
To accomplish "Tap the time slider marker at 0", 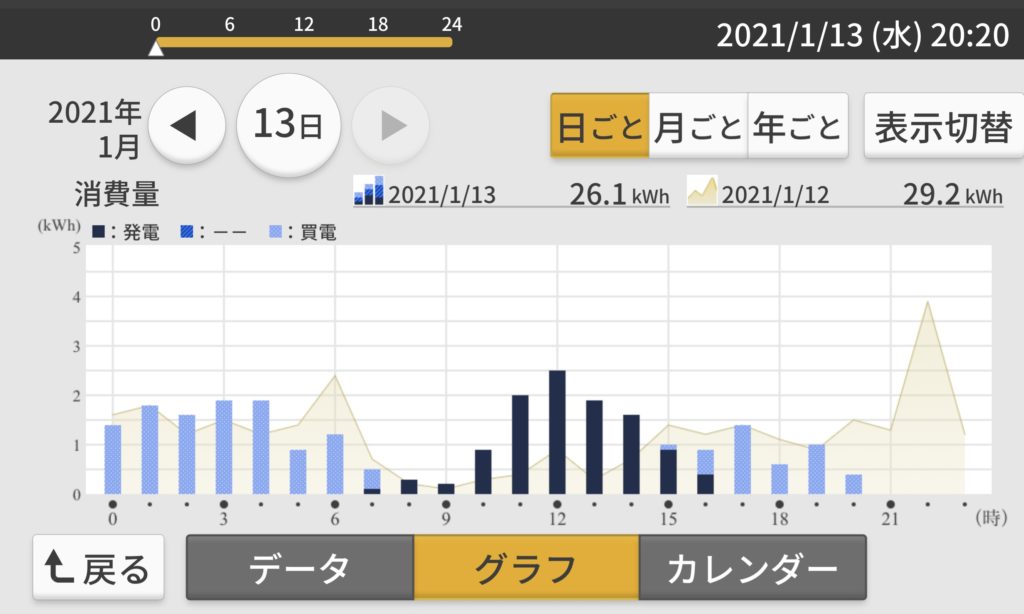I will [155, 47].
